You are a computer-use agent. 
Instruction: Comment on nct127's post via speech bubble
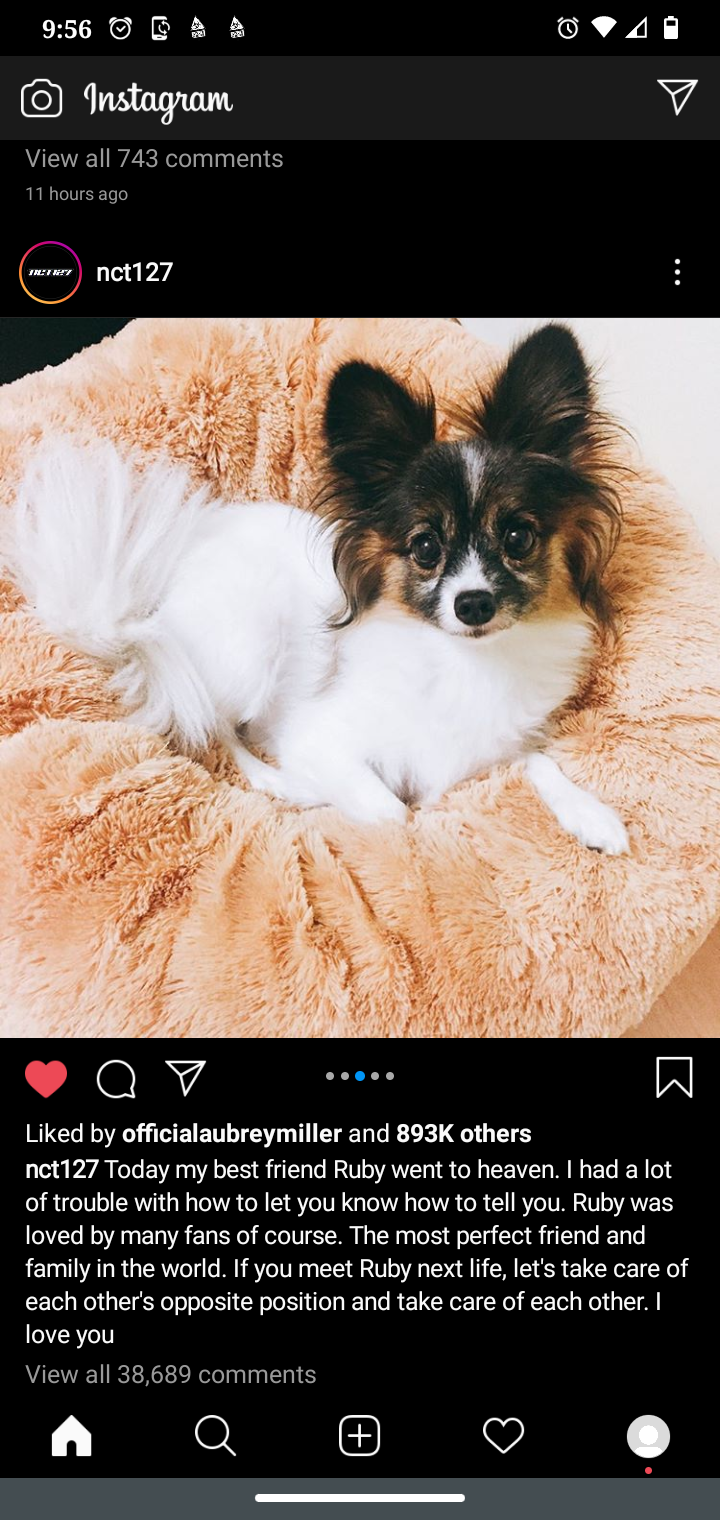[x=116, y=1078]
